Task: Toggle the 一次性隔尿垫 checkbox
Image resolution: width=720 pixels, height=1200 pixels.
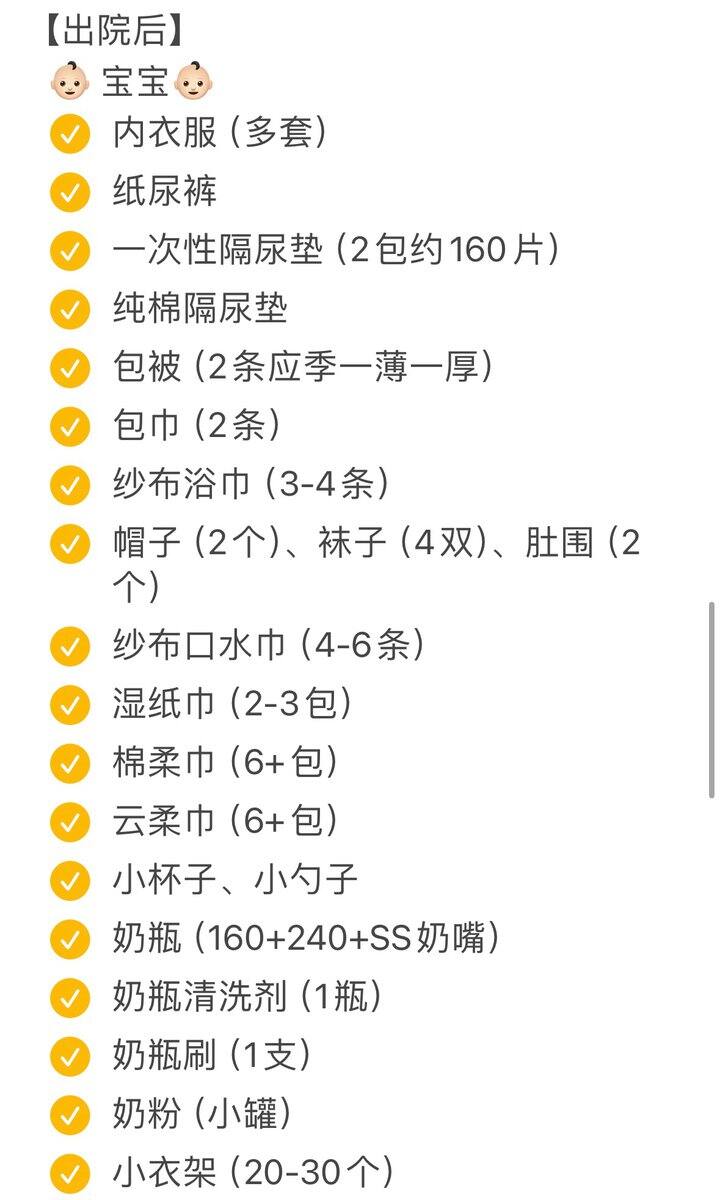Action: pos(69,252)
